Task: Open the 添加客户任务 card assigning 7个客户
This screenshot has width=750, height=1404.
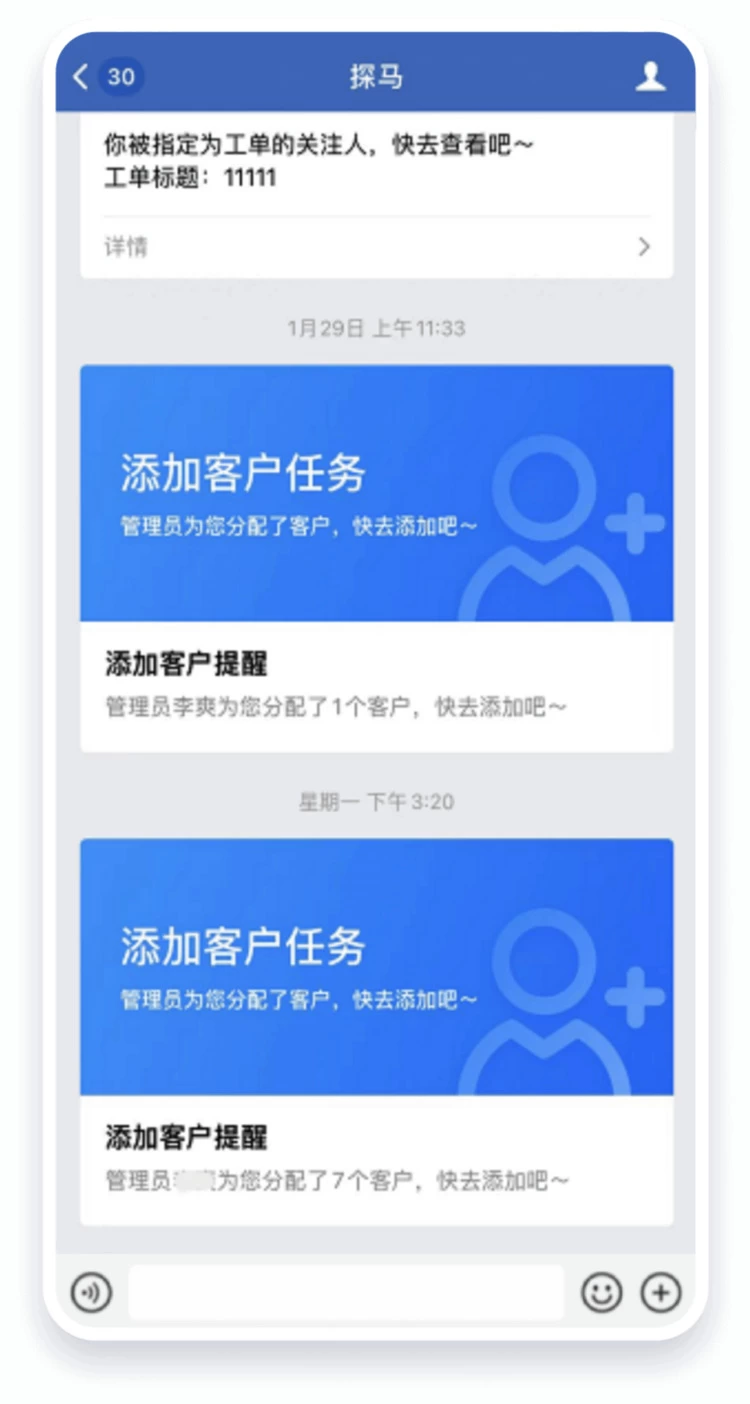Action: pos(376,1031)
